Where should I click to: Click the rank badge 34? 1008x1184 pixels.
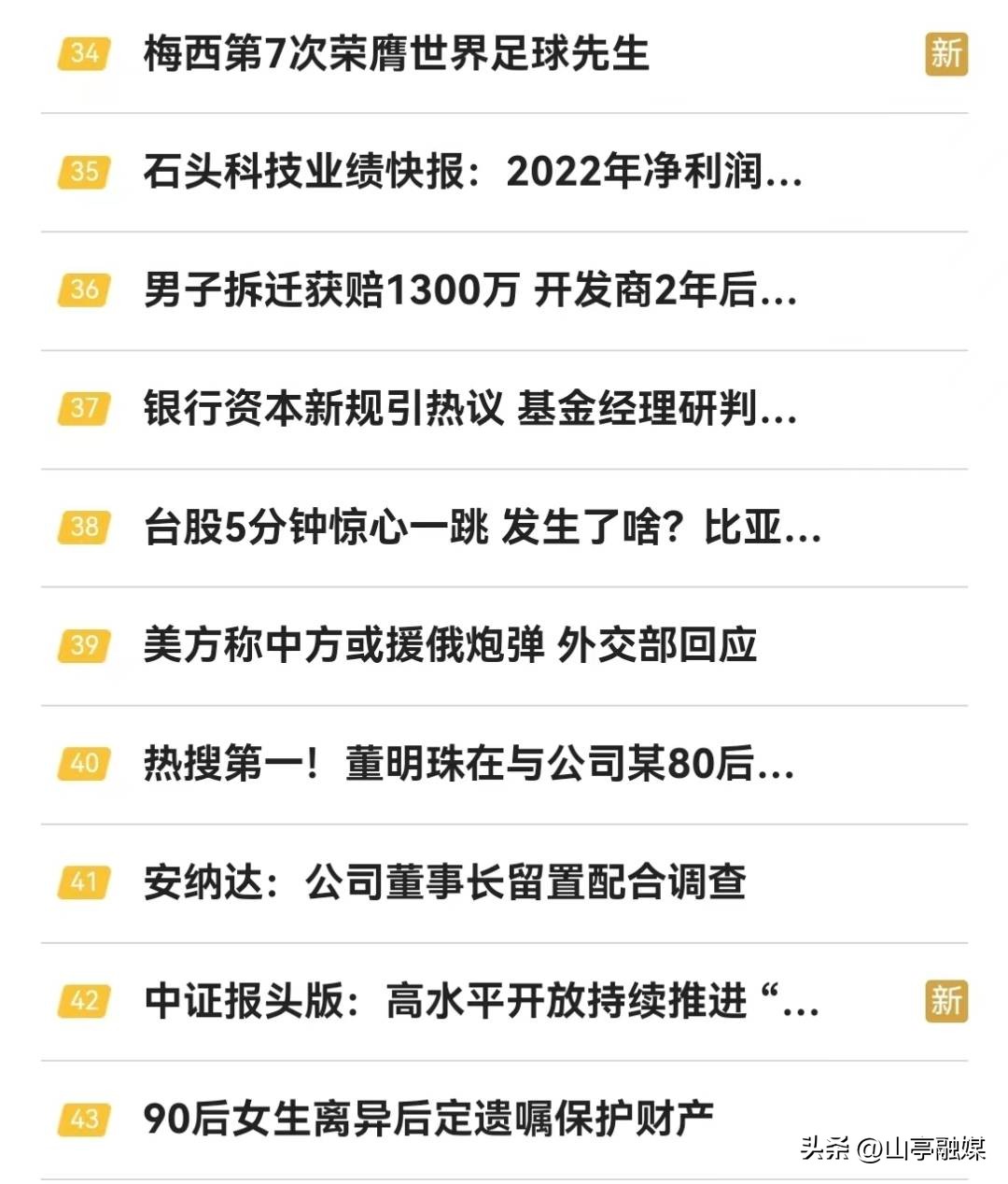85,53
